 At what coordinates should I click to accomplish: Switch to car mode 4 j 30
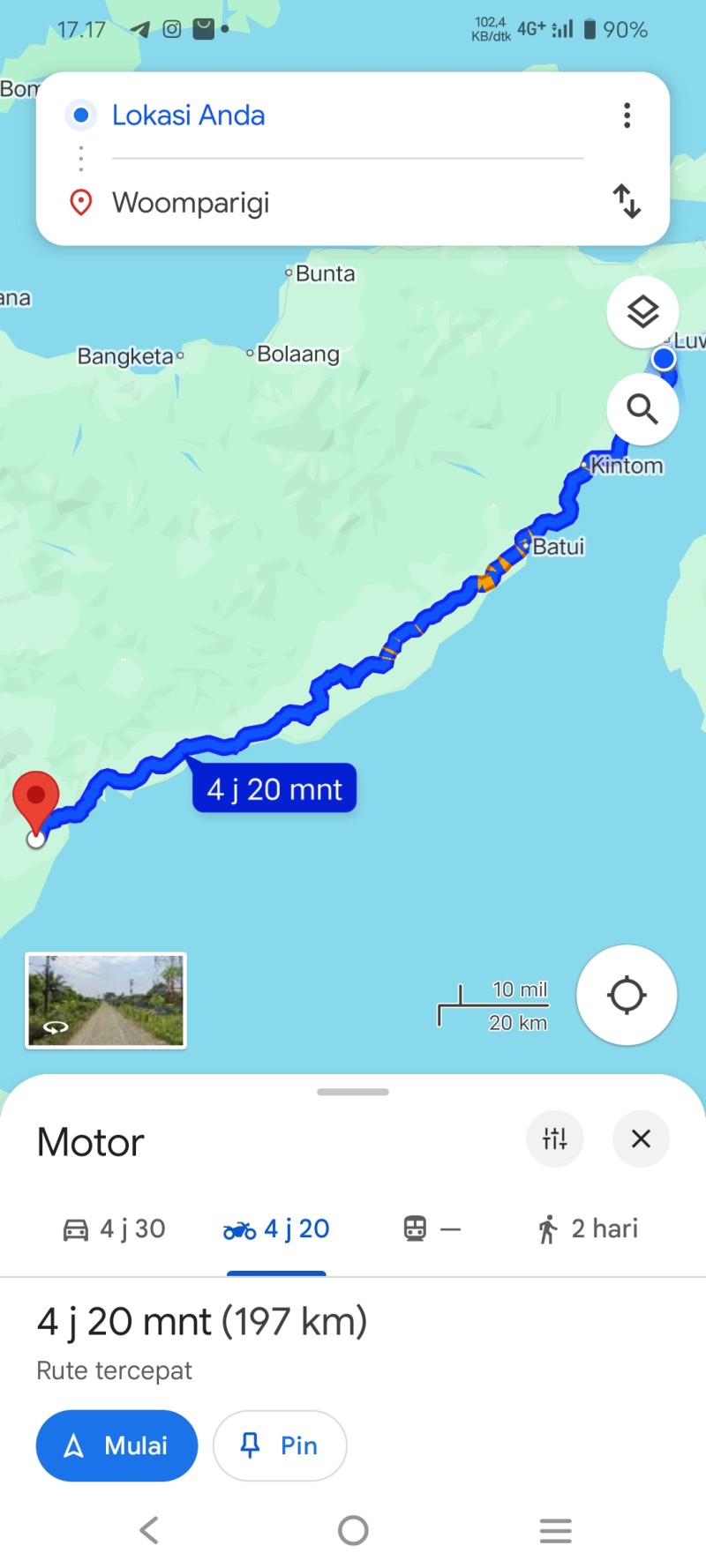tap(114, 1228)
